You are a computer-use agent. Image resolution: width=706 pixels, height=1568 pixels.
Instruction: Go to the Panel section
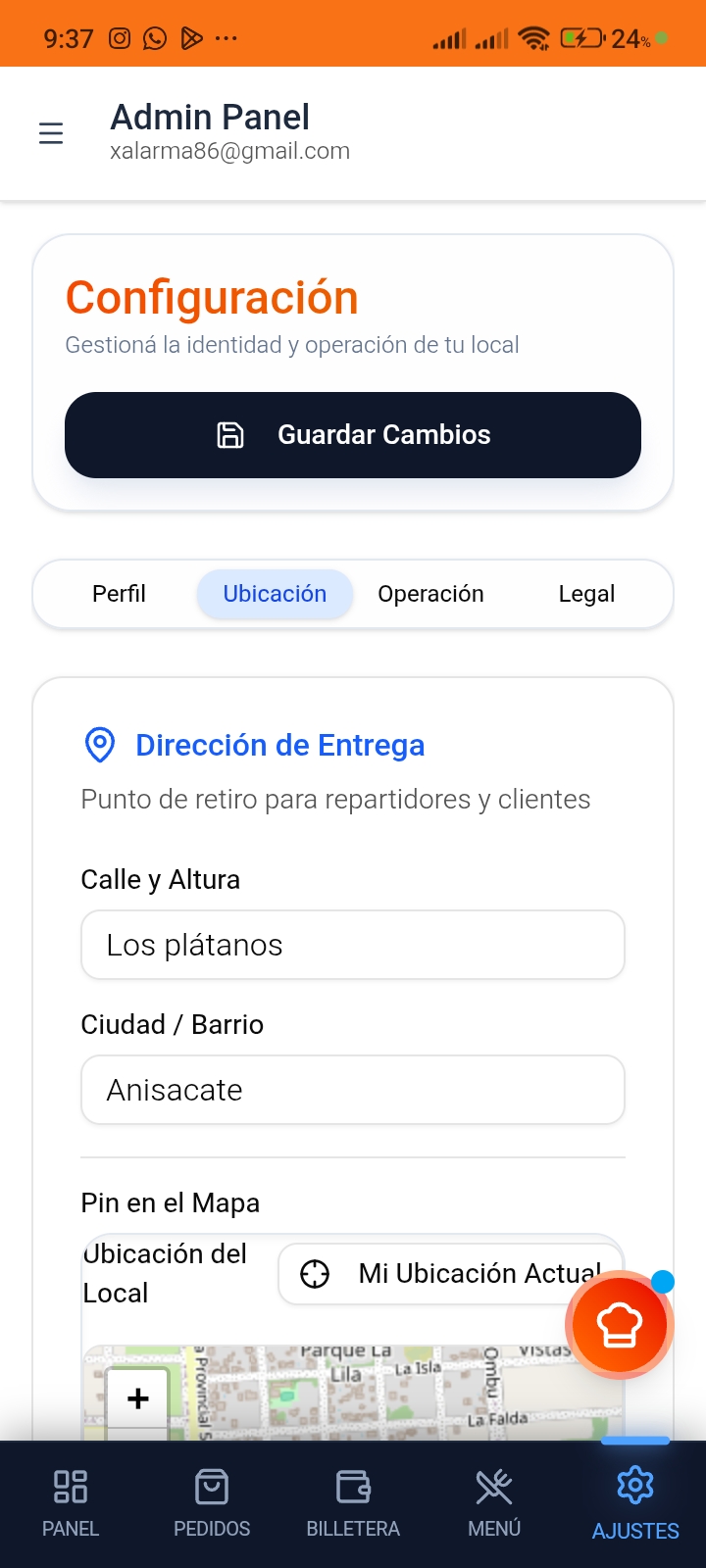pos(71,1503)
